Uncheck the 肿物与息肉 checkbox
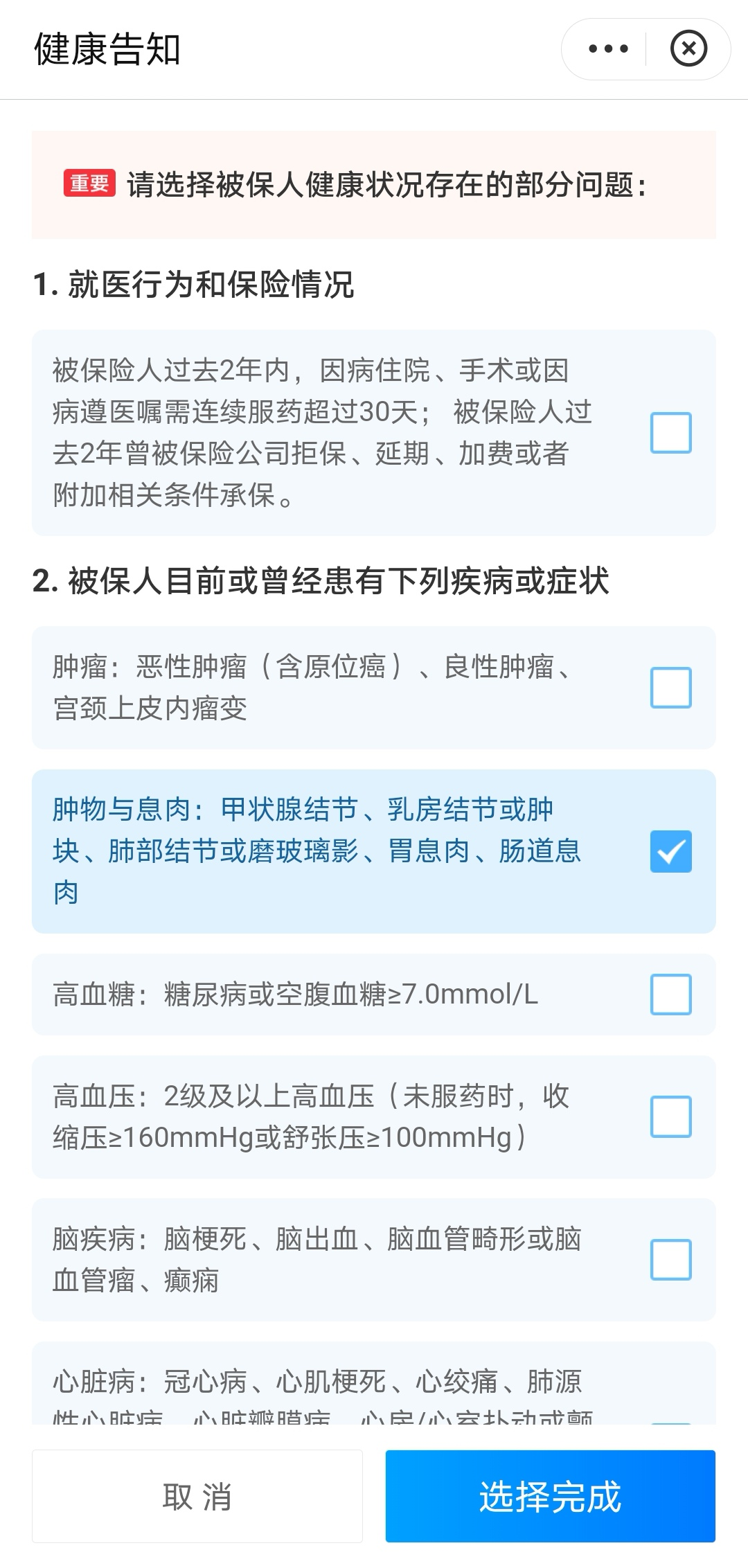Screen dimensions: 748x1568 pyautogui.click(x=670, y=851)
